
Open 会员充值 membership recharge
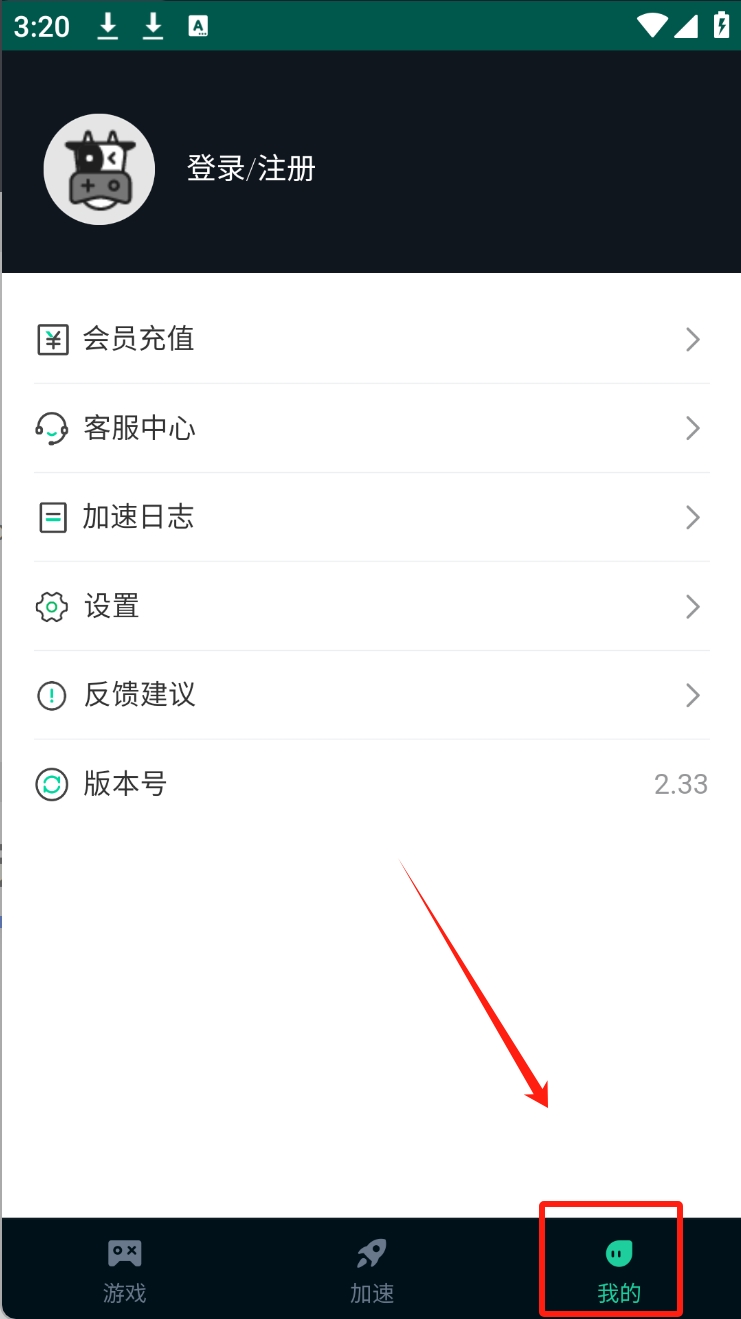pyautogui.click(x=370, y=339)
